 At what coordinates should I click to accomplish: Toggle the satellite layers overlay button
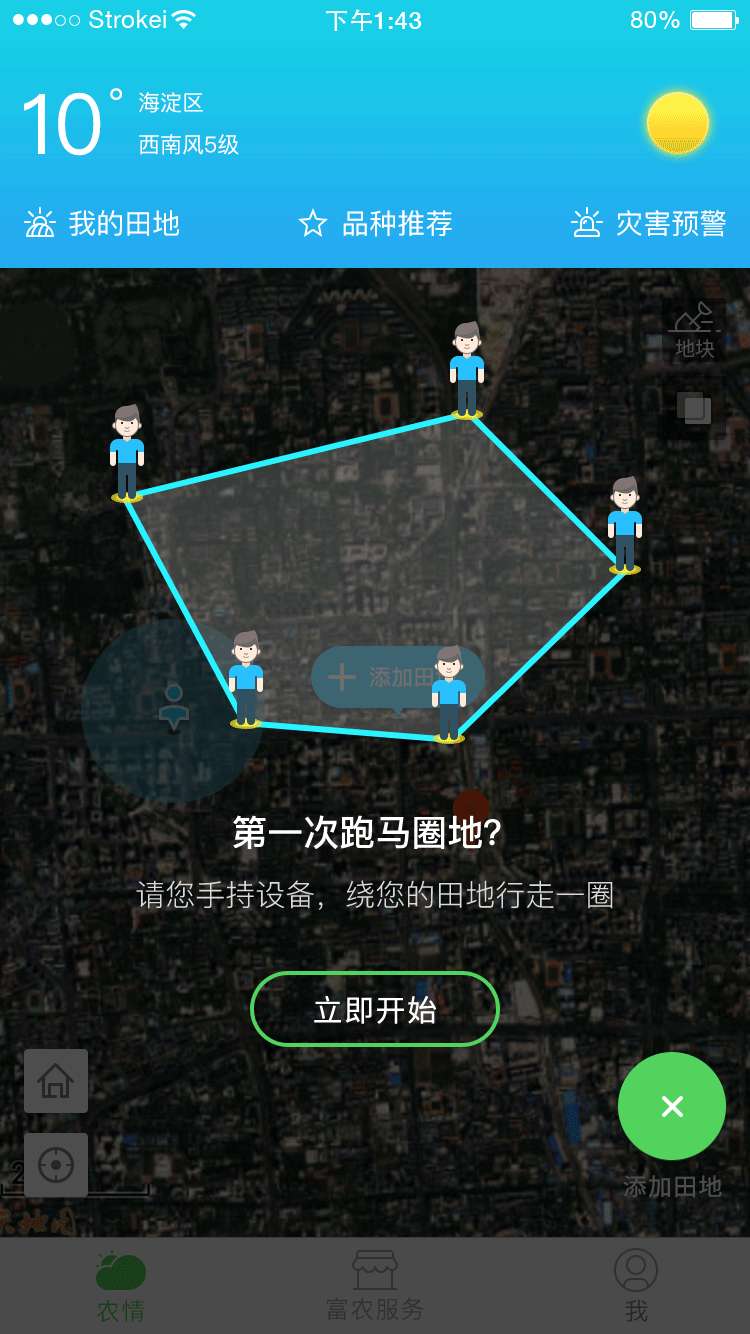[694, 407]
